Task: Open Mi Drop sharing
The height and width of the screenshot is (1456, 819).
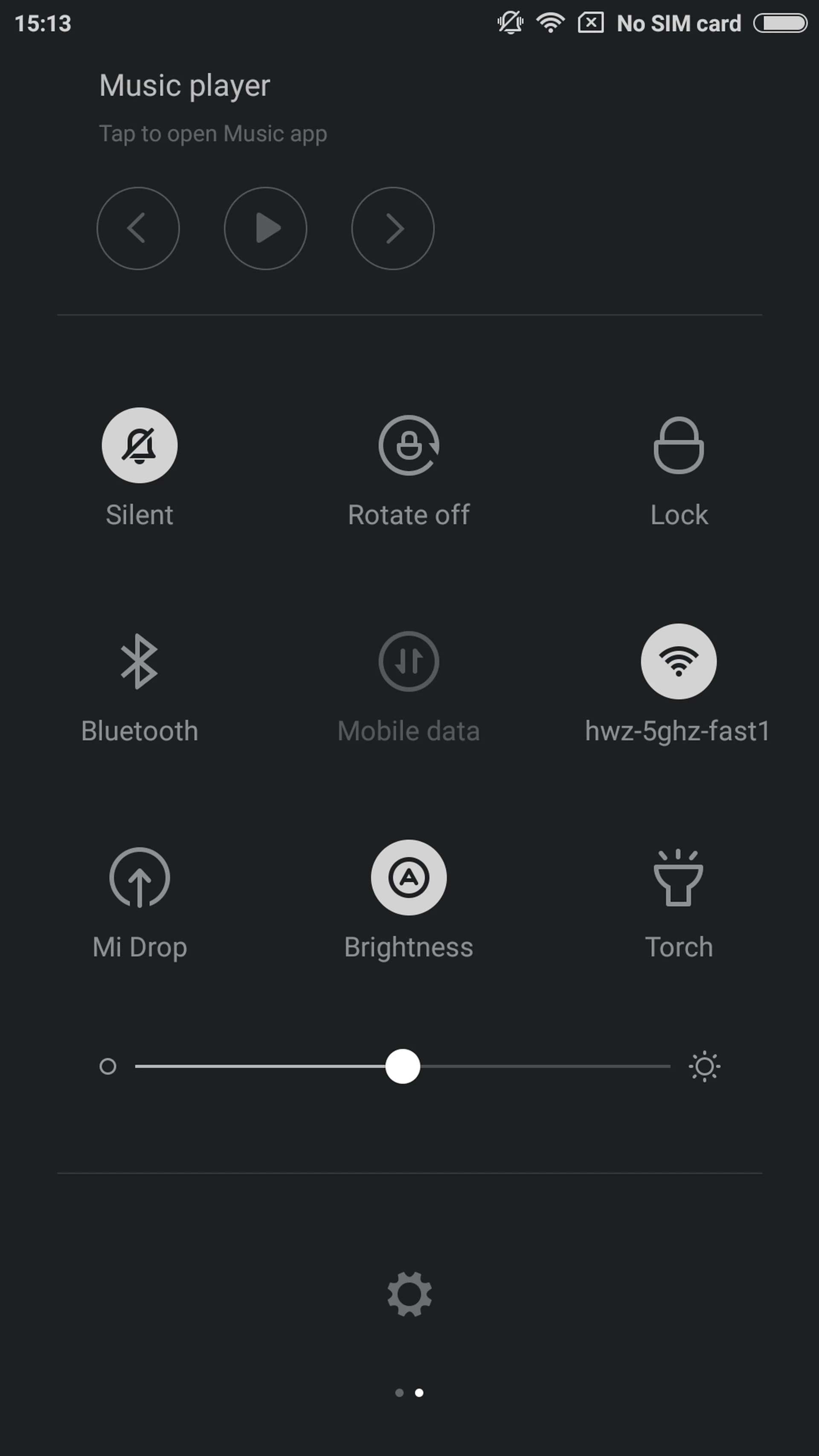Action: (139, 877)
